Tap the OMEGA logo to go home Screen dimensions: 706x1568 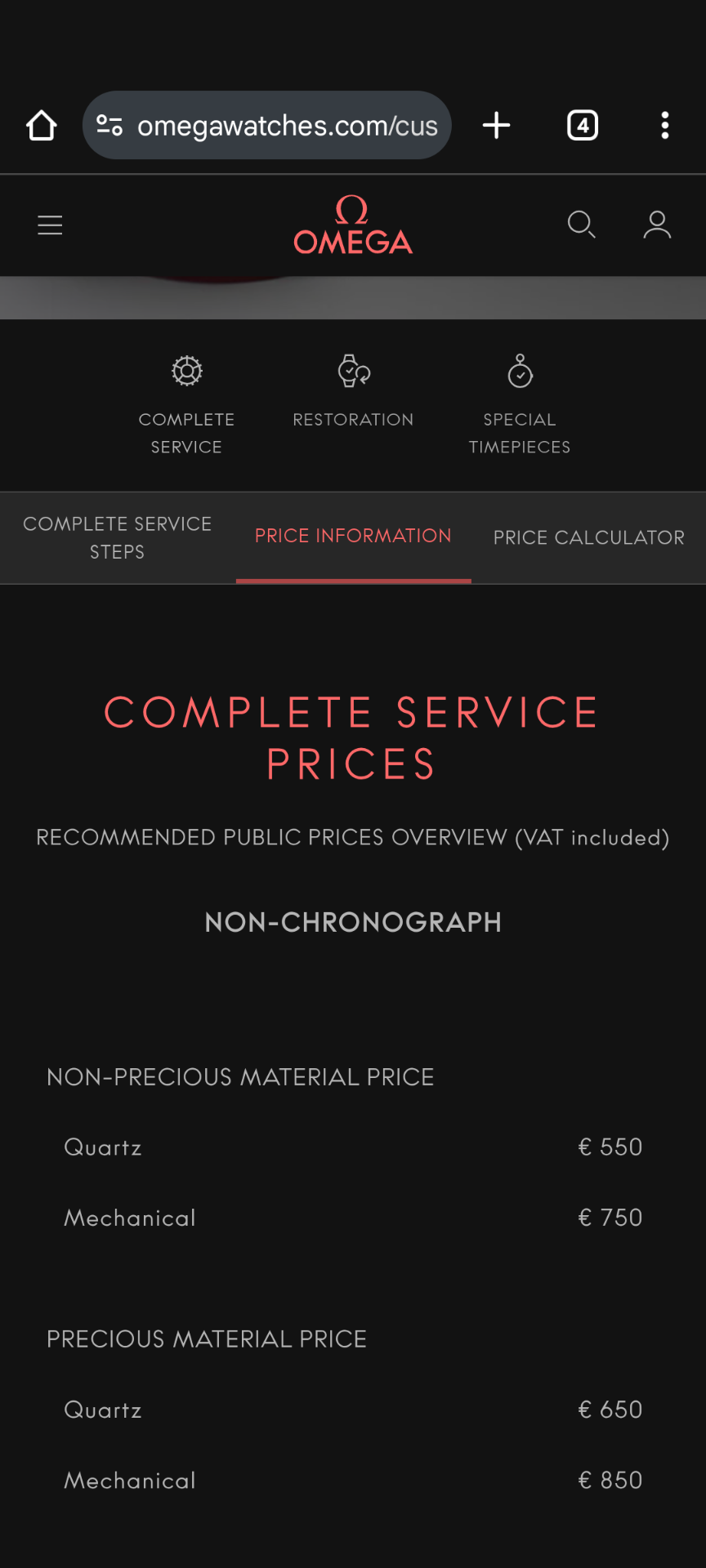[x=353, y=225]
